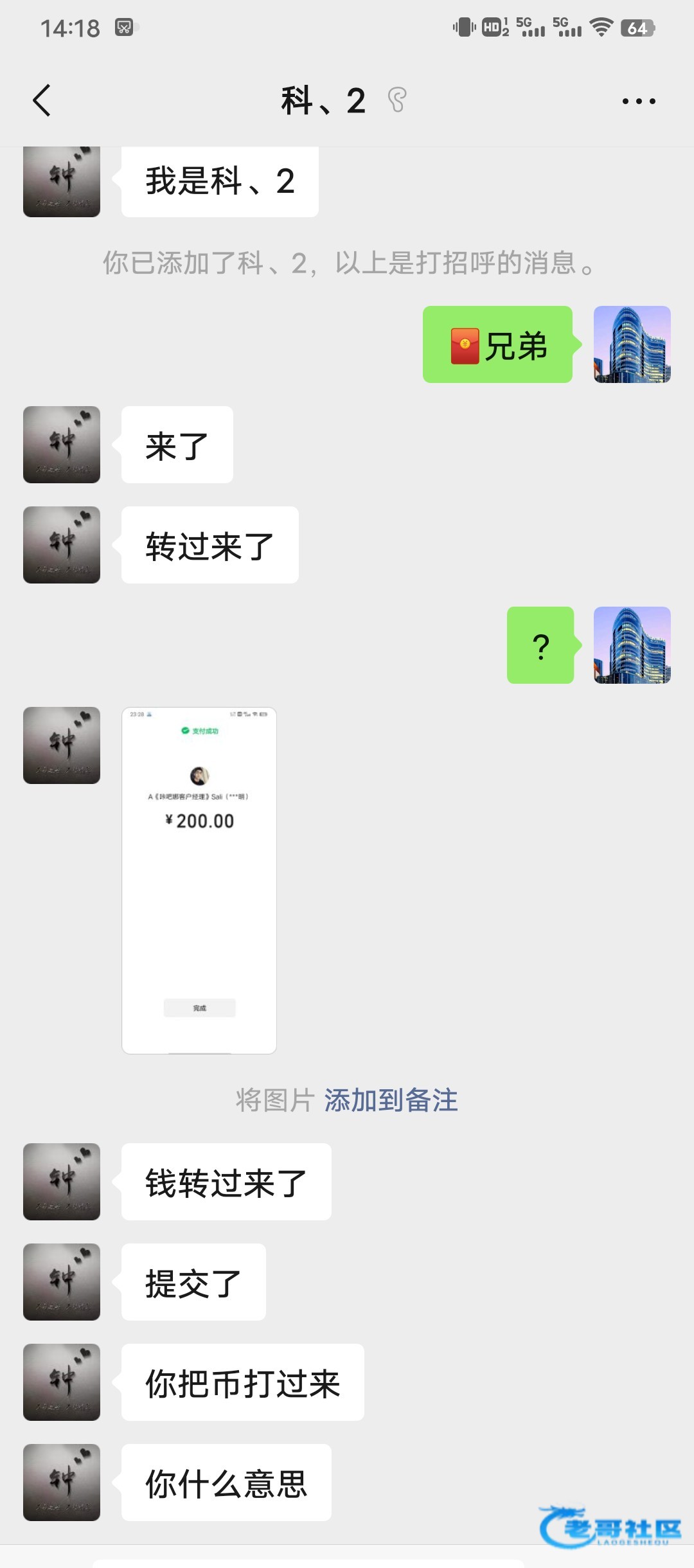694x1568 pixels.
Task: Tap the 添加到备注 link
Action: point(391,1100)
